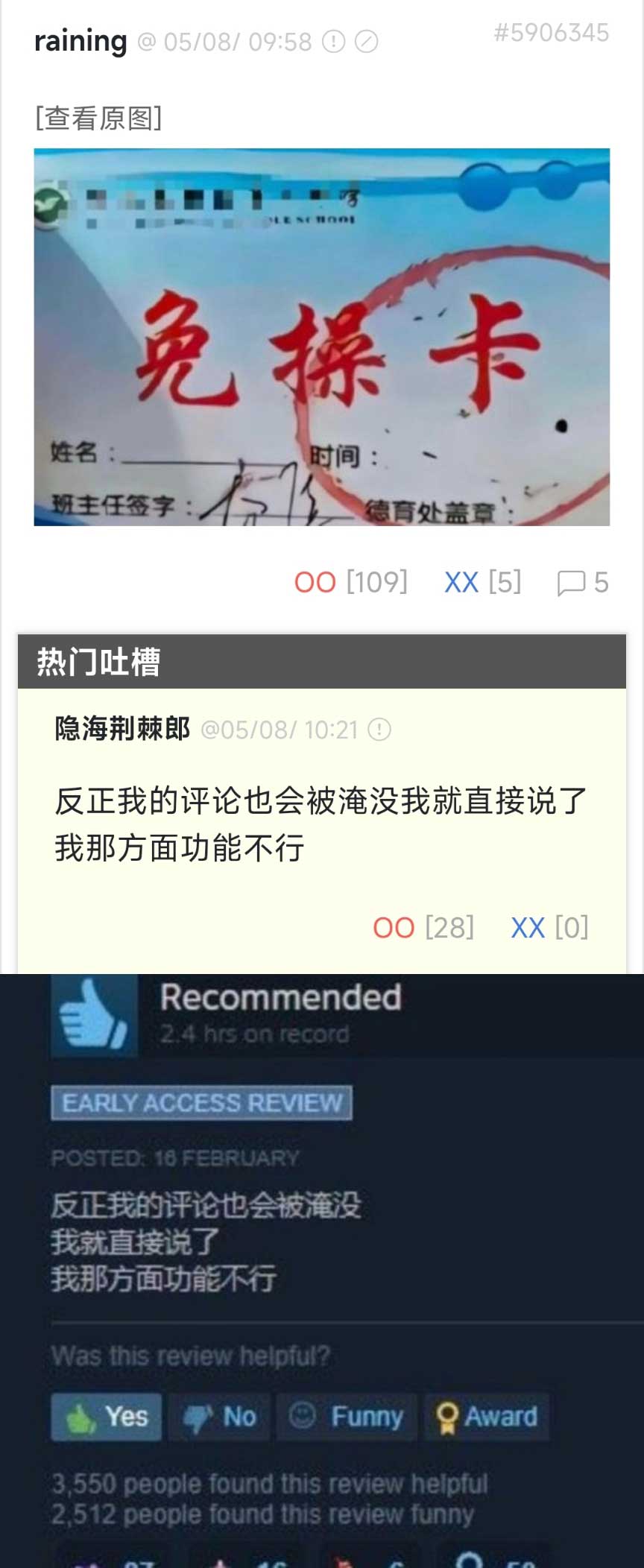Vote OO on 隐海荆棘郎's comment
The width and height of the screenshot is (644, 1568).
[394, 928]
